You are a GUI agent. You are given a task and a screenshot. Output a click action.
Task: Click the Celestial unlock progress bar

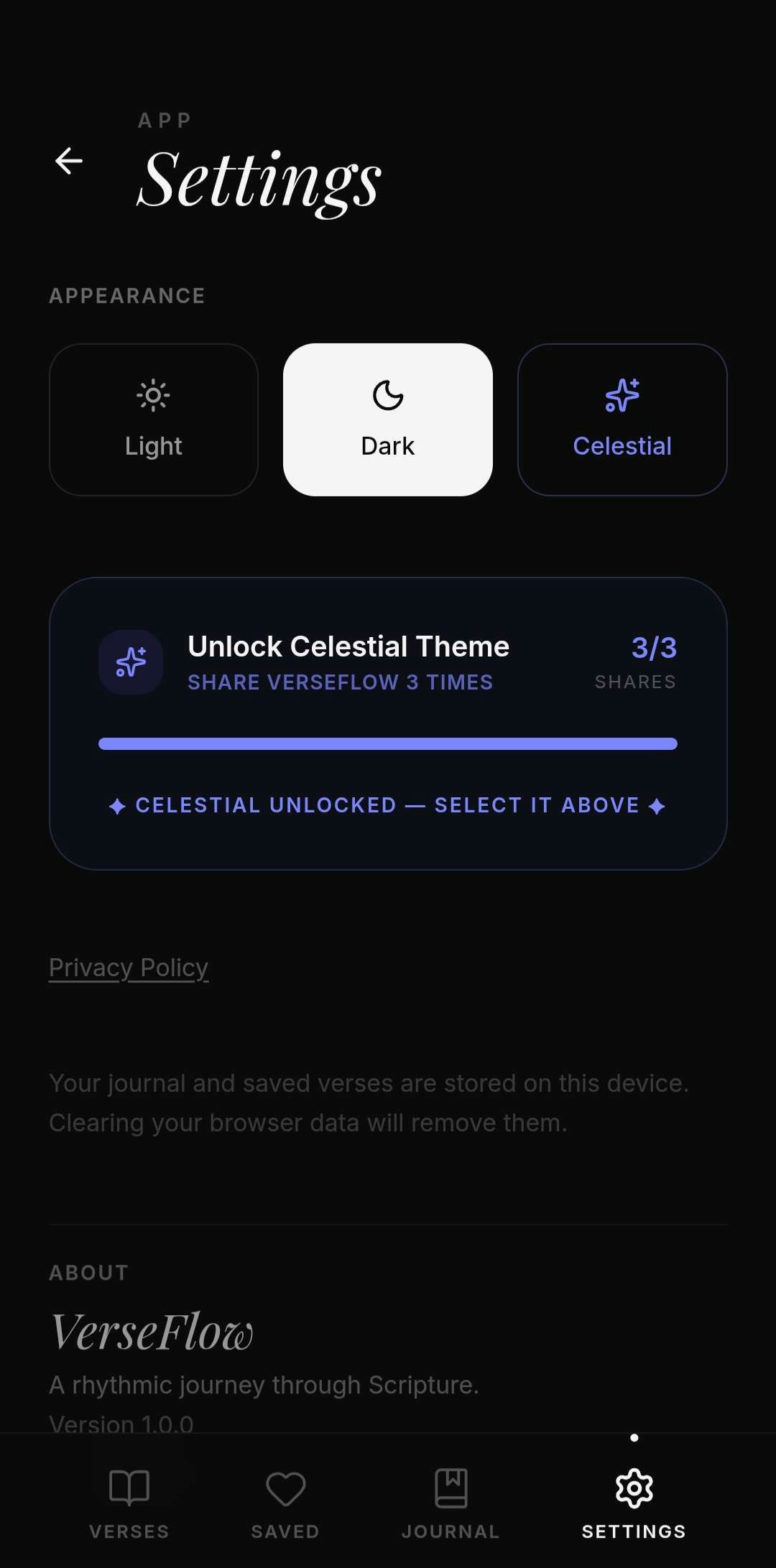coord(387,744)
